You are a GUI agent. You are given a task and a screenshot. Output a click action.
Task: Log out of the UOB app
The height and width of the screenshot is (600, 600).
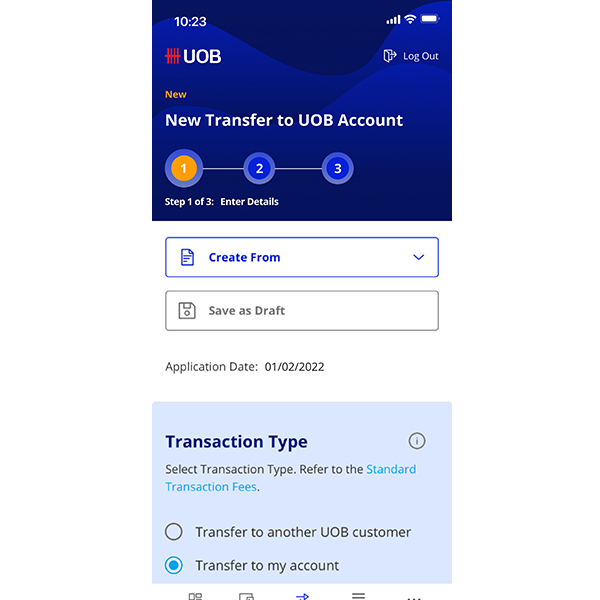[x=411, y=56]
